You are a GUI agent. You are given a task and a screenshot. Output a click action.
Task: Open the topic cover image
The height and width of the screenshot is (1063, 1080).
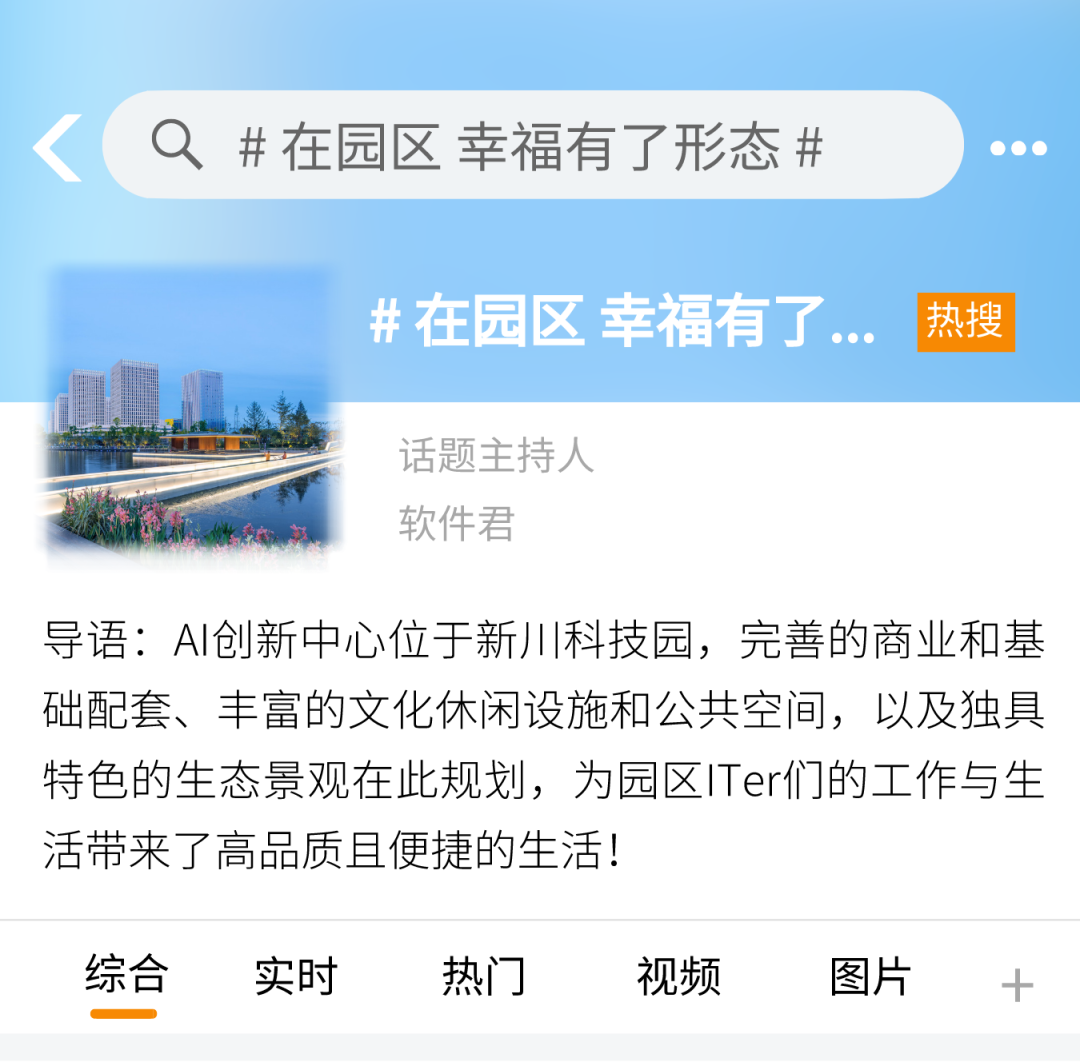tap(193, 415)
